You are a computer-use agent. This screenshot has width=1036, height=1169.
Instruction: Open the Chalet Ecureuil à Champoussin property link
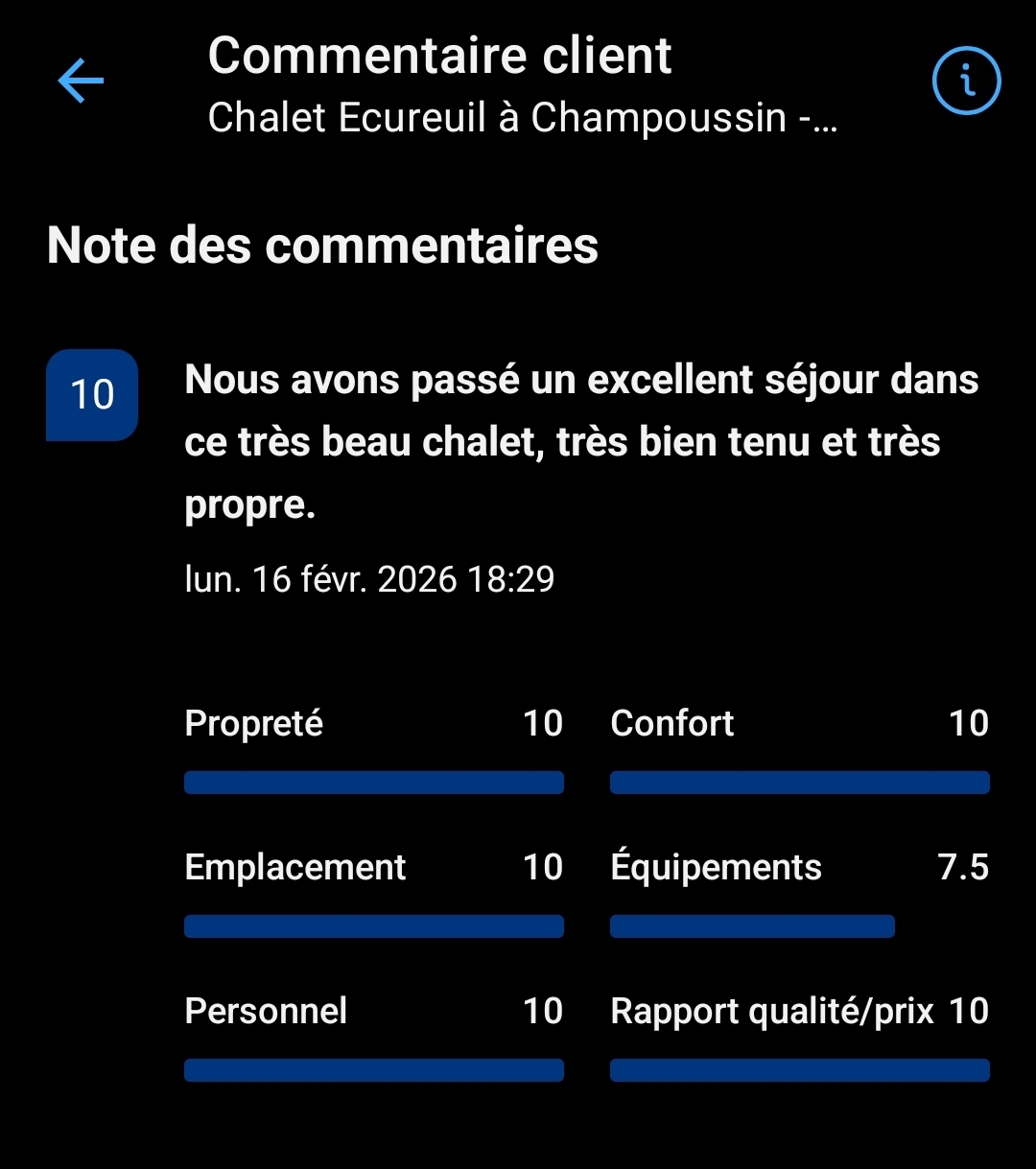523,117
